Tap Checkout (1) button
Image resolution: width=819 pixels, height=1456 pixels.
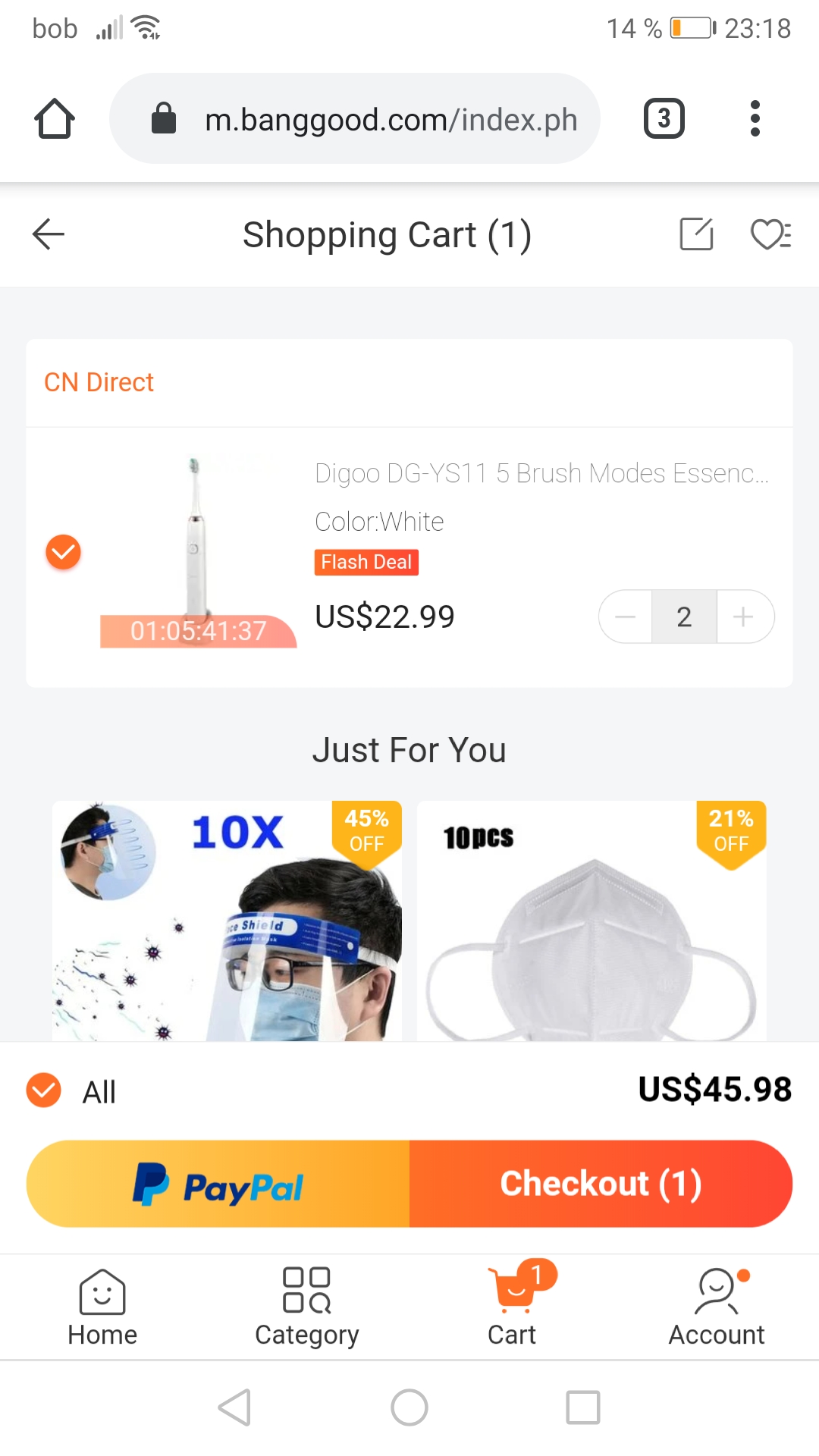[x=601, y=1184]
